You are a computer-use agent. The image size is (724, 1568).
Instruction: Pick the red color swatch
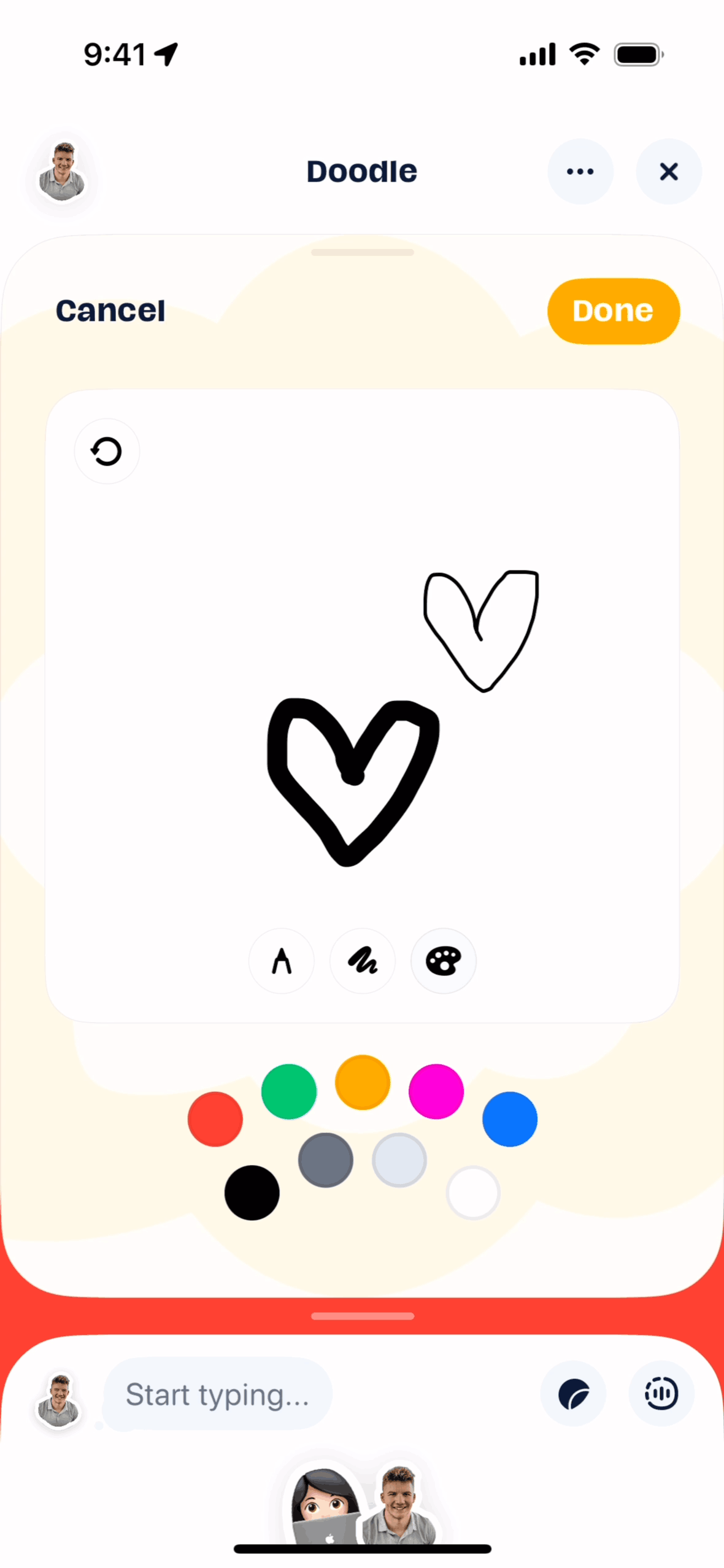215,1120
